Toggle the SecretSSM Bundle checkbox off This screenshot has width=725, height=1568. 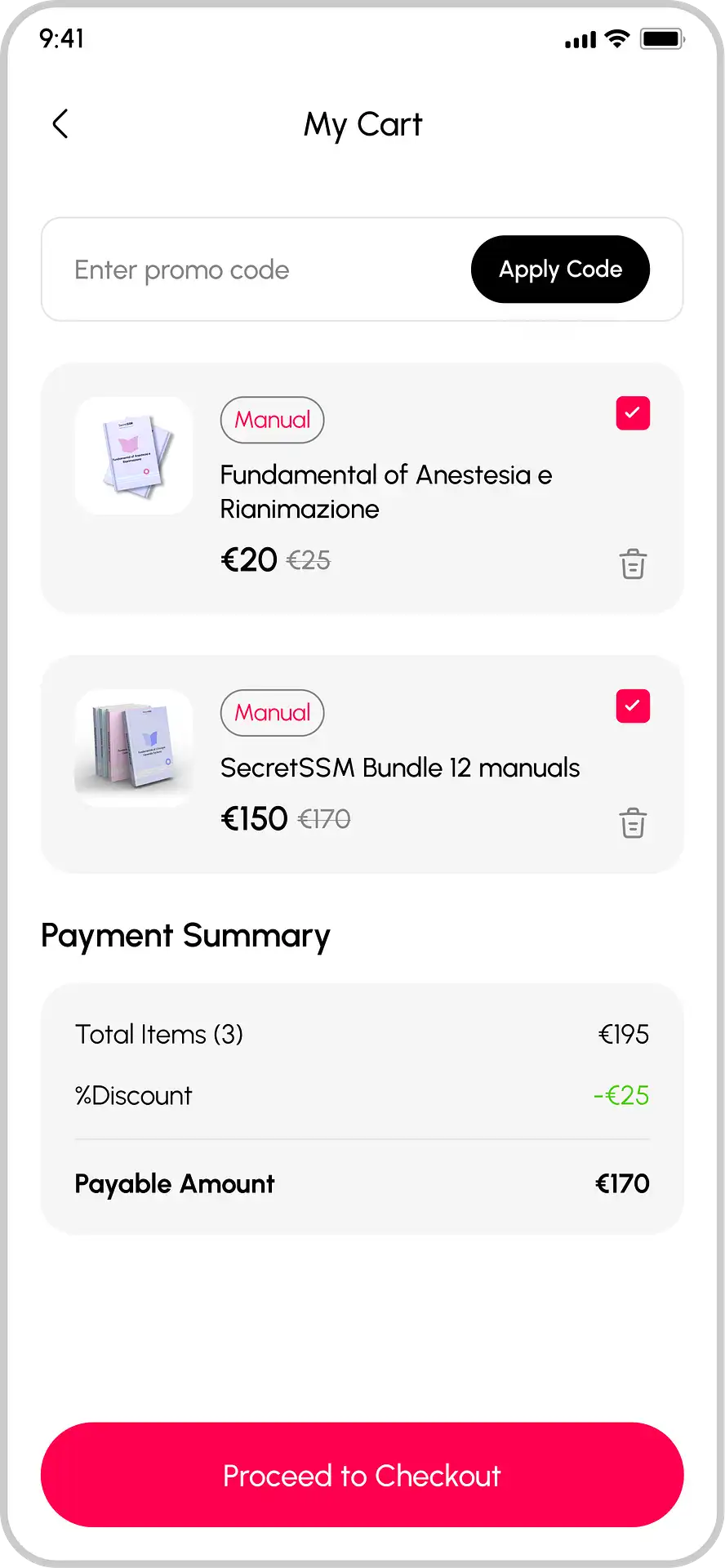point(633,706)
